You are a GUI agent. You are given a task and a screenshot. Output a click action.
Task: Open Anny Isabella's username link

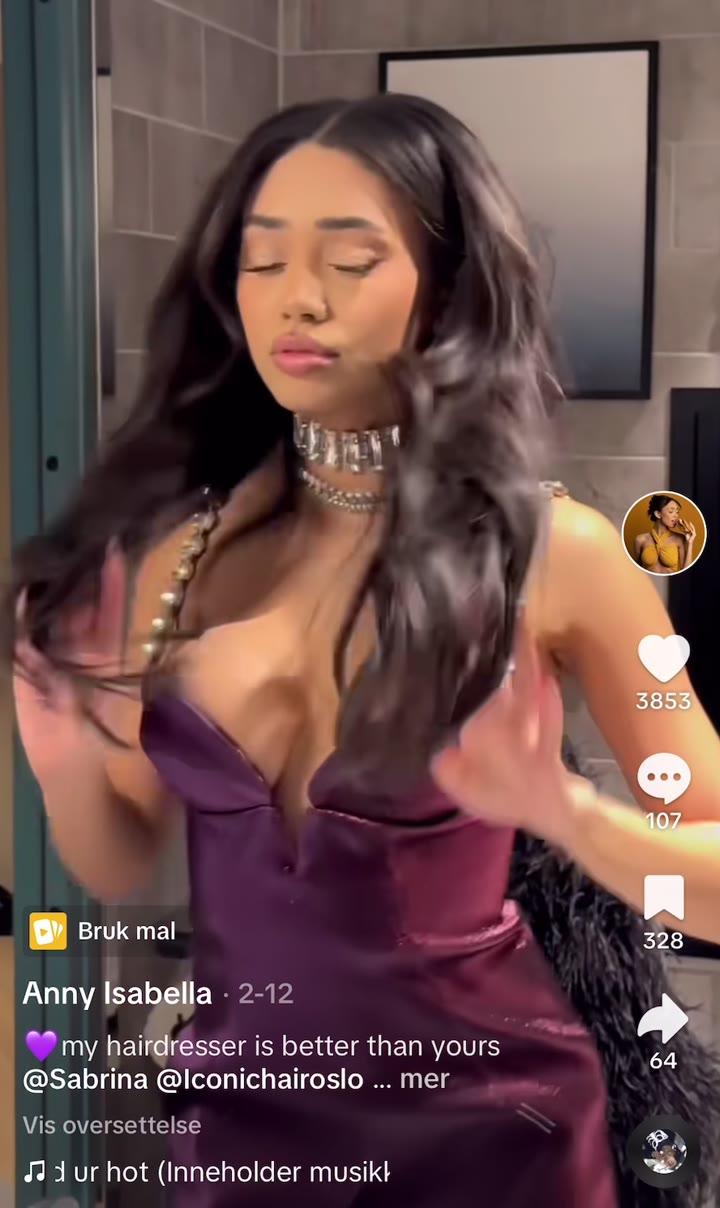(x=117, y=993)
